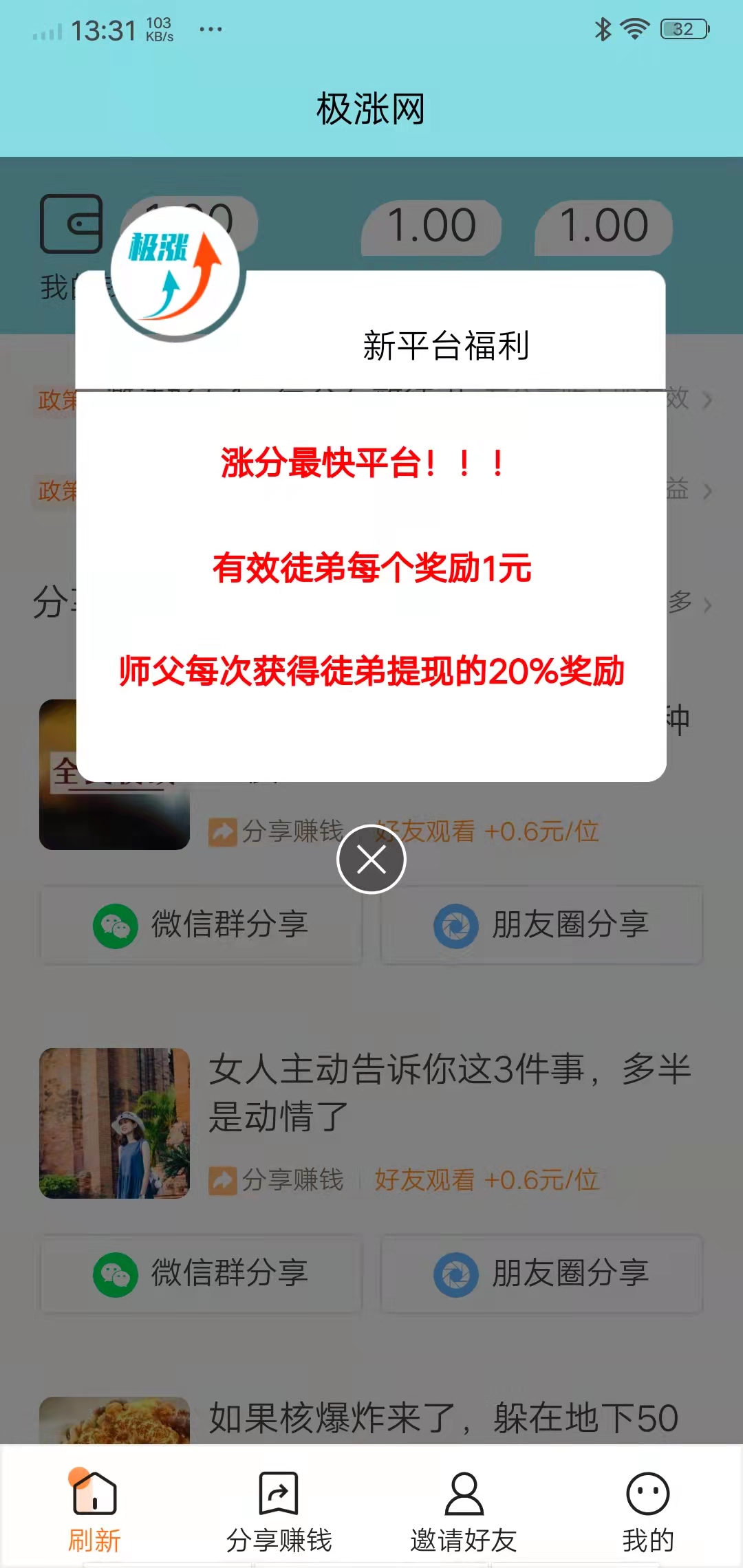The image size is (743, 1568).
Task: Click the orange share arrow beside second 分享赚钱 label
Action: [224, 1181]
